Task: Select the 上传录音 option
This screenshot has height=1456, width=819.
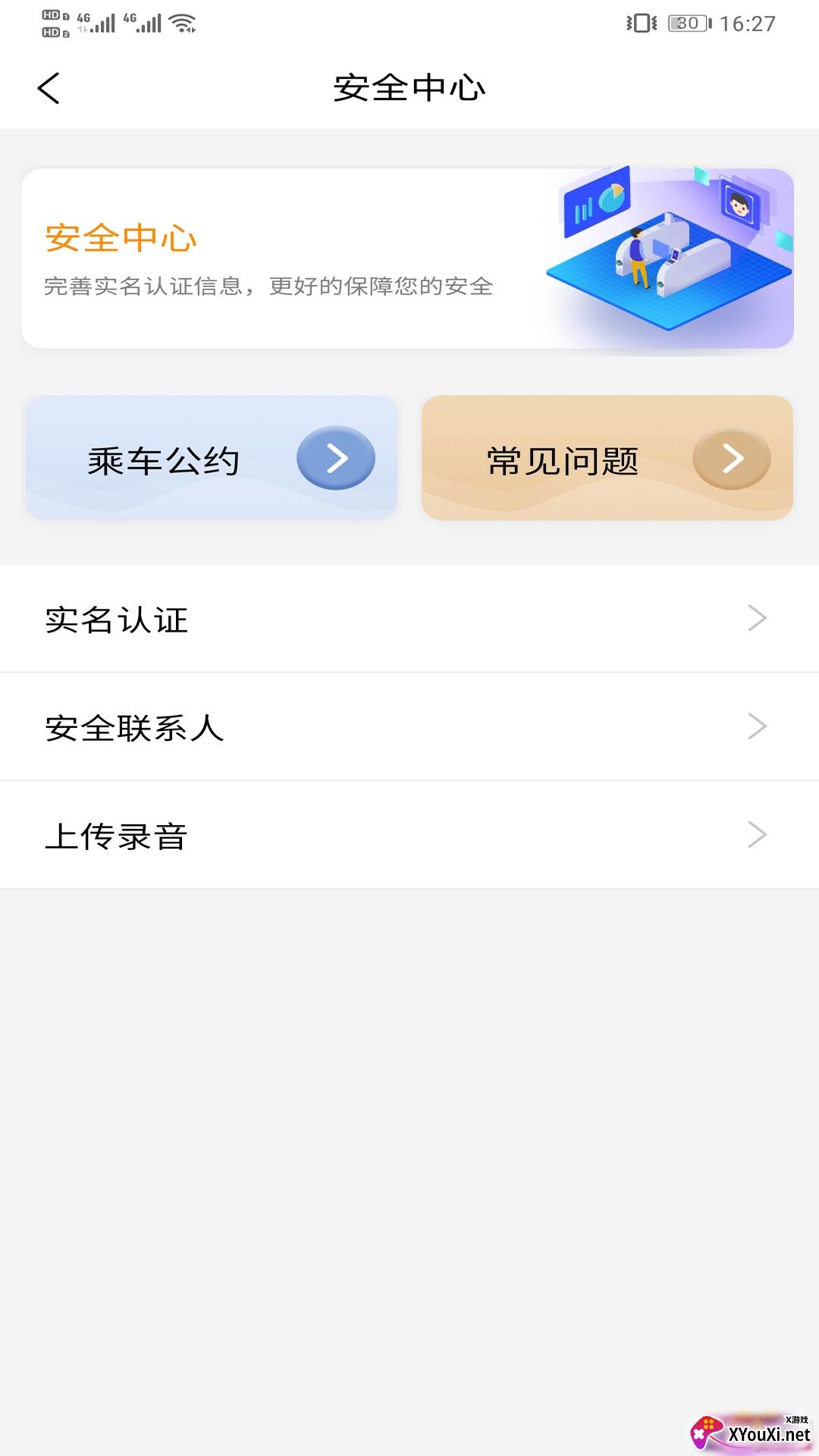Action: (409, 835)
